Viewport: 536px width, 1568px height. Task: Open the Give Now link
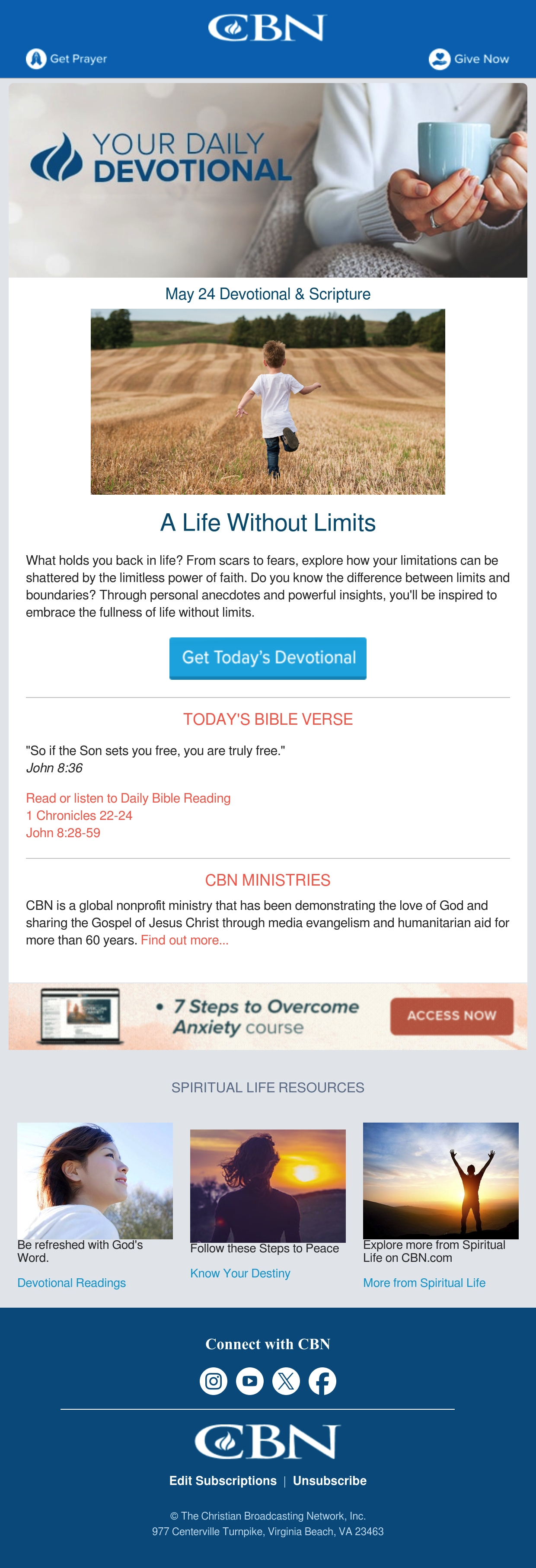pyautogui.click(x=469, y=59)
